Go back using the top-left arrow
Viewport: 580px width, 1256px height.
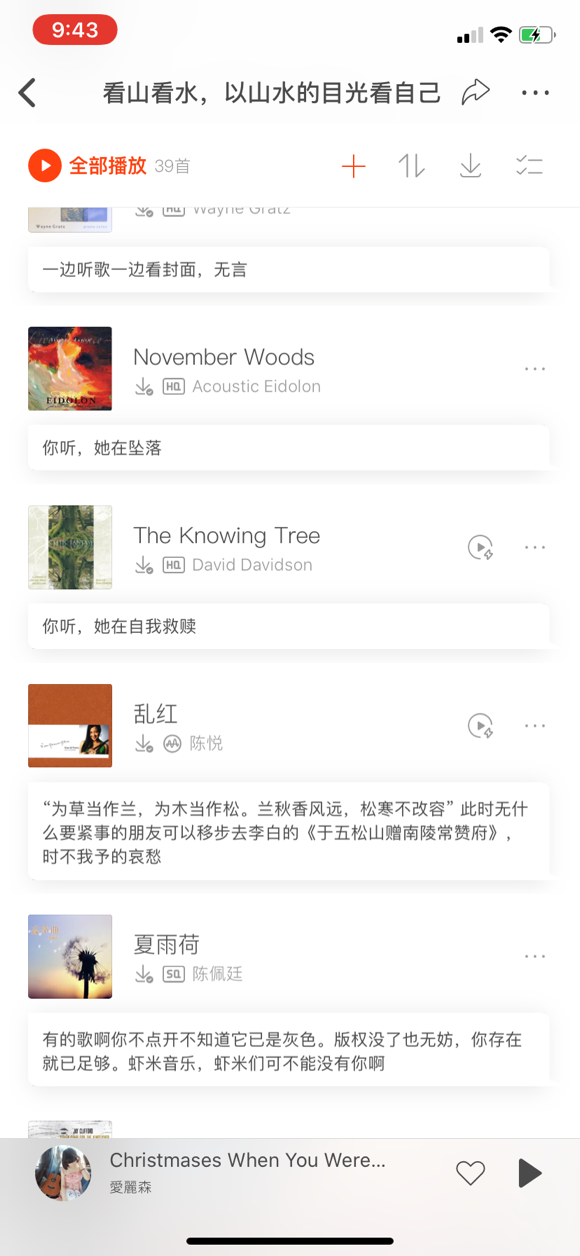tap(28, 93)
